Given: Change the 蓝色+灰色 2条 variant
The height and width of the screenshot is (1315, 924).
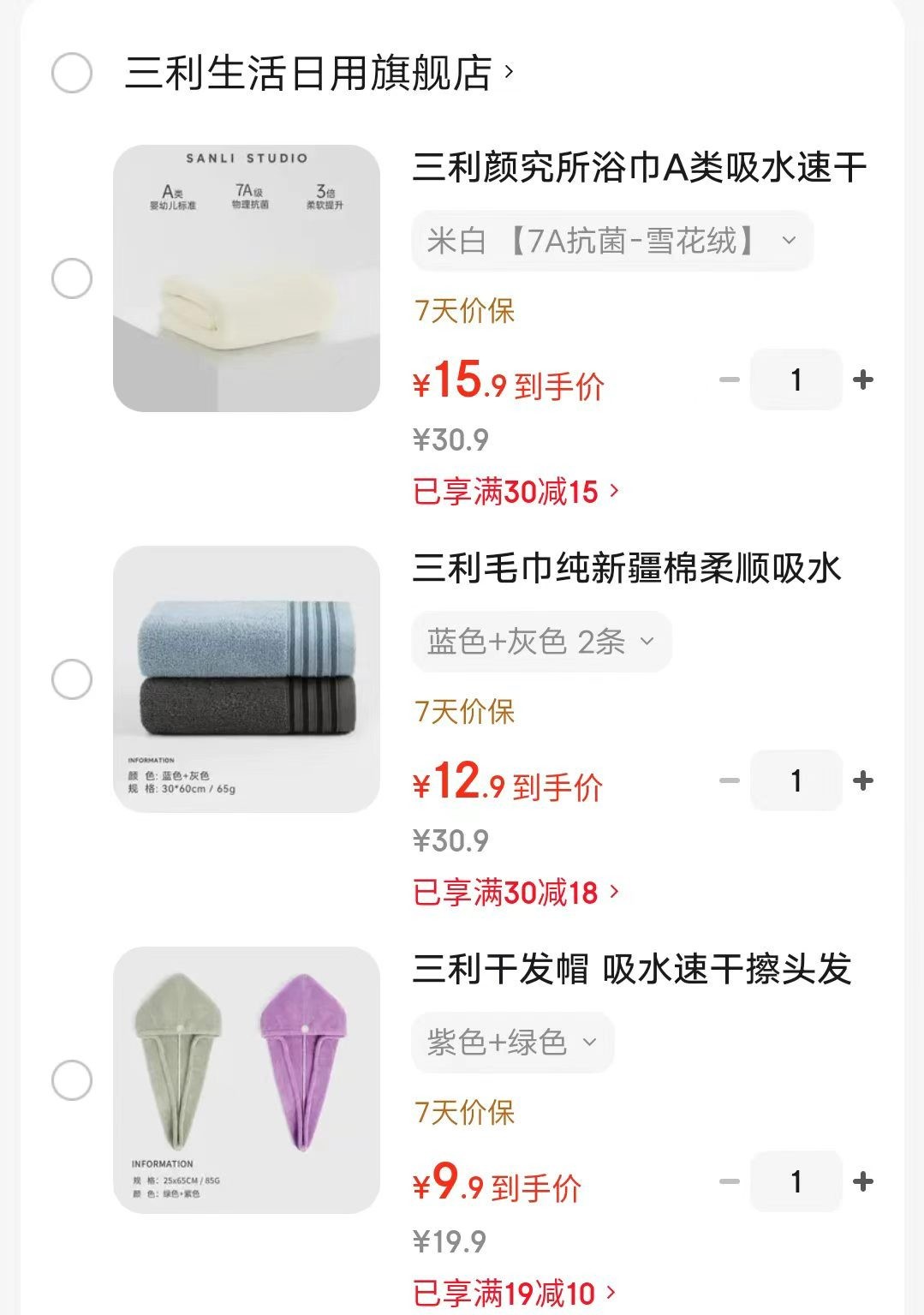Looking at the screenshot, I should point(540,642).
